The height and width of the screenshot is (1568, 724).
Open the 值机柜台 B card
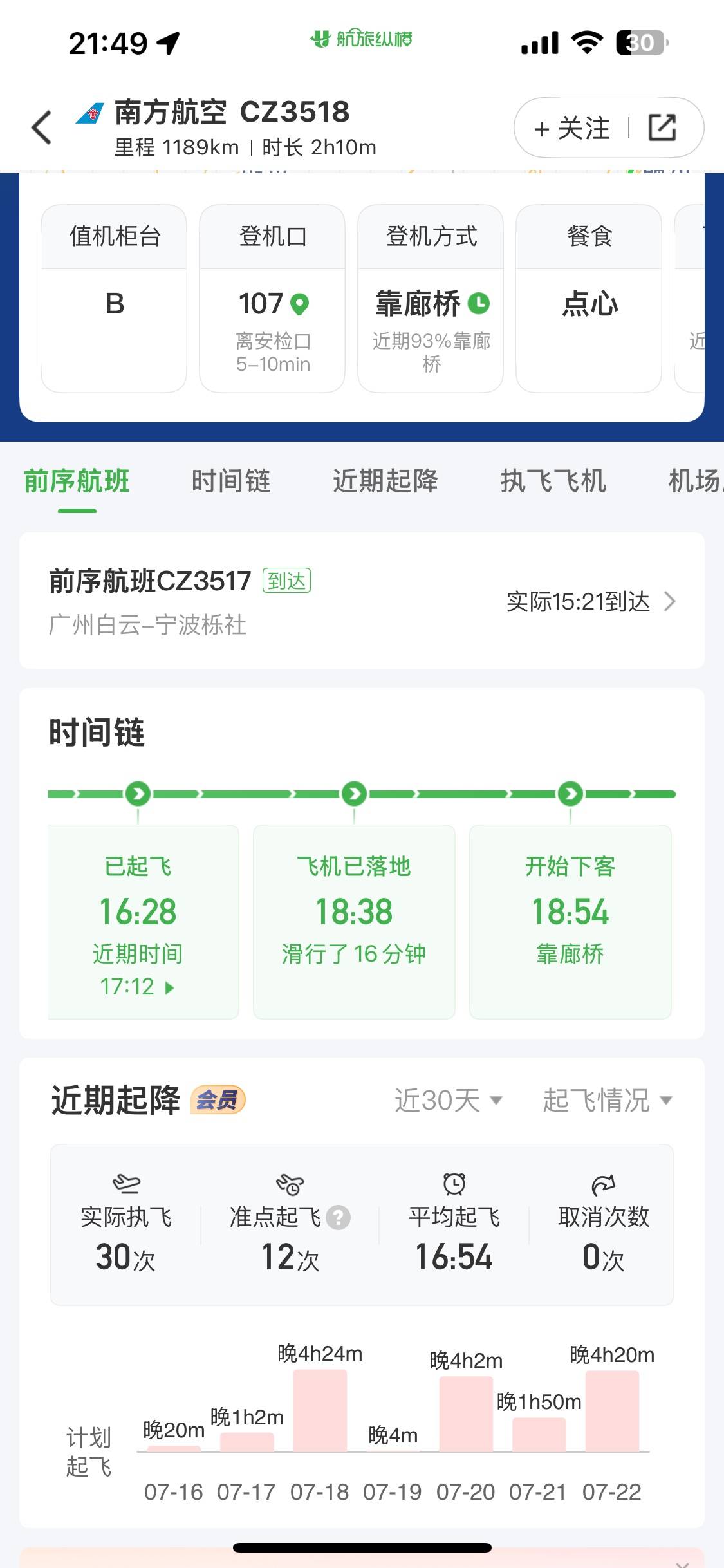(x=114, y=298)
